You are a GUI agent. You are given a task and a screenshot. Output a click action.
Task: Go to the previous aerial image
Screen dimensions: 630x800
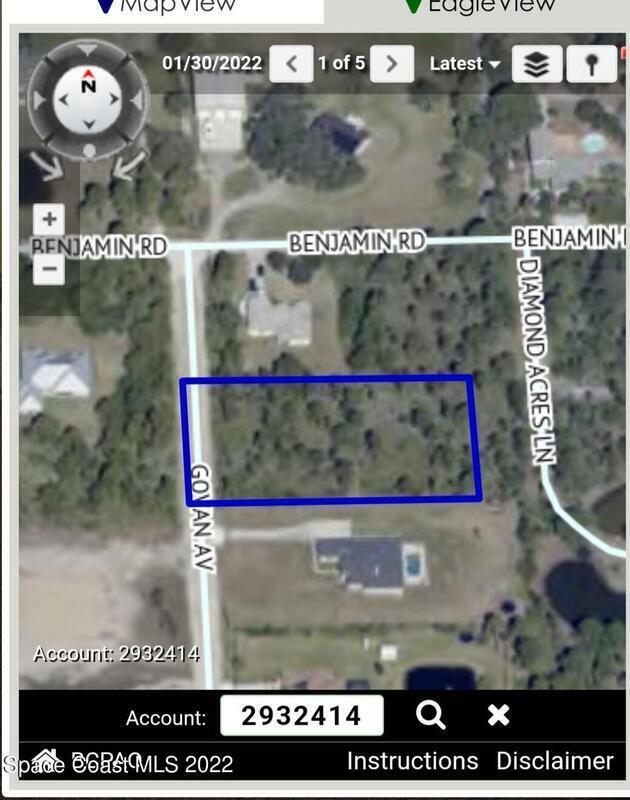tap(292, 64)
